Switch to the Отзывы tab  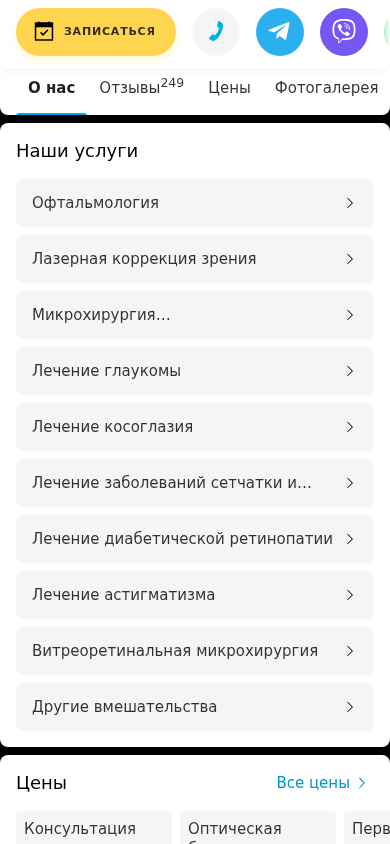[x=141, y=87]
